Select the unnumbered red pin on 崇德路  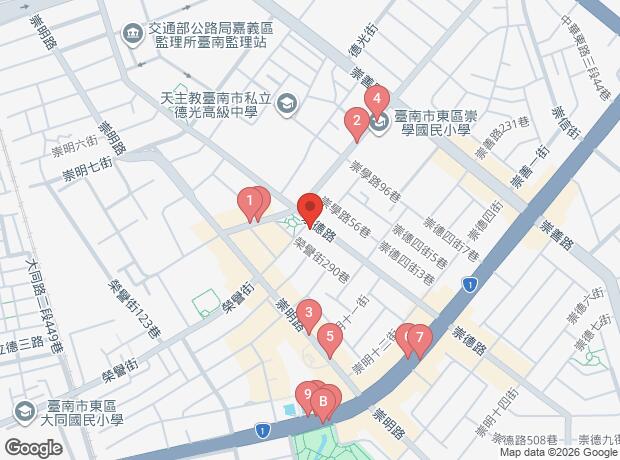[x=309, y=208]
